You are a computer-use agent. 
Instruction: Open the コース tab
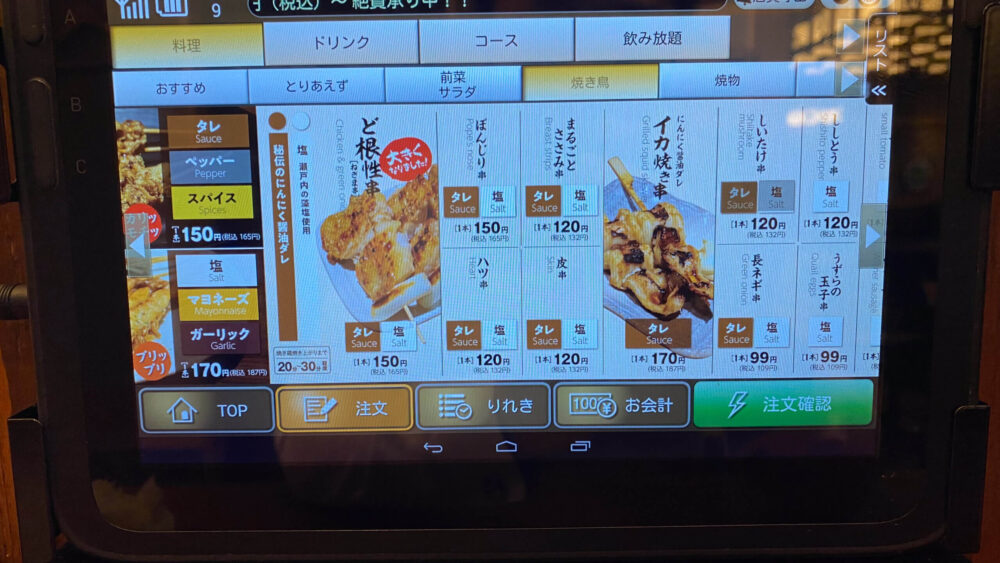coord(496,40)
